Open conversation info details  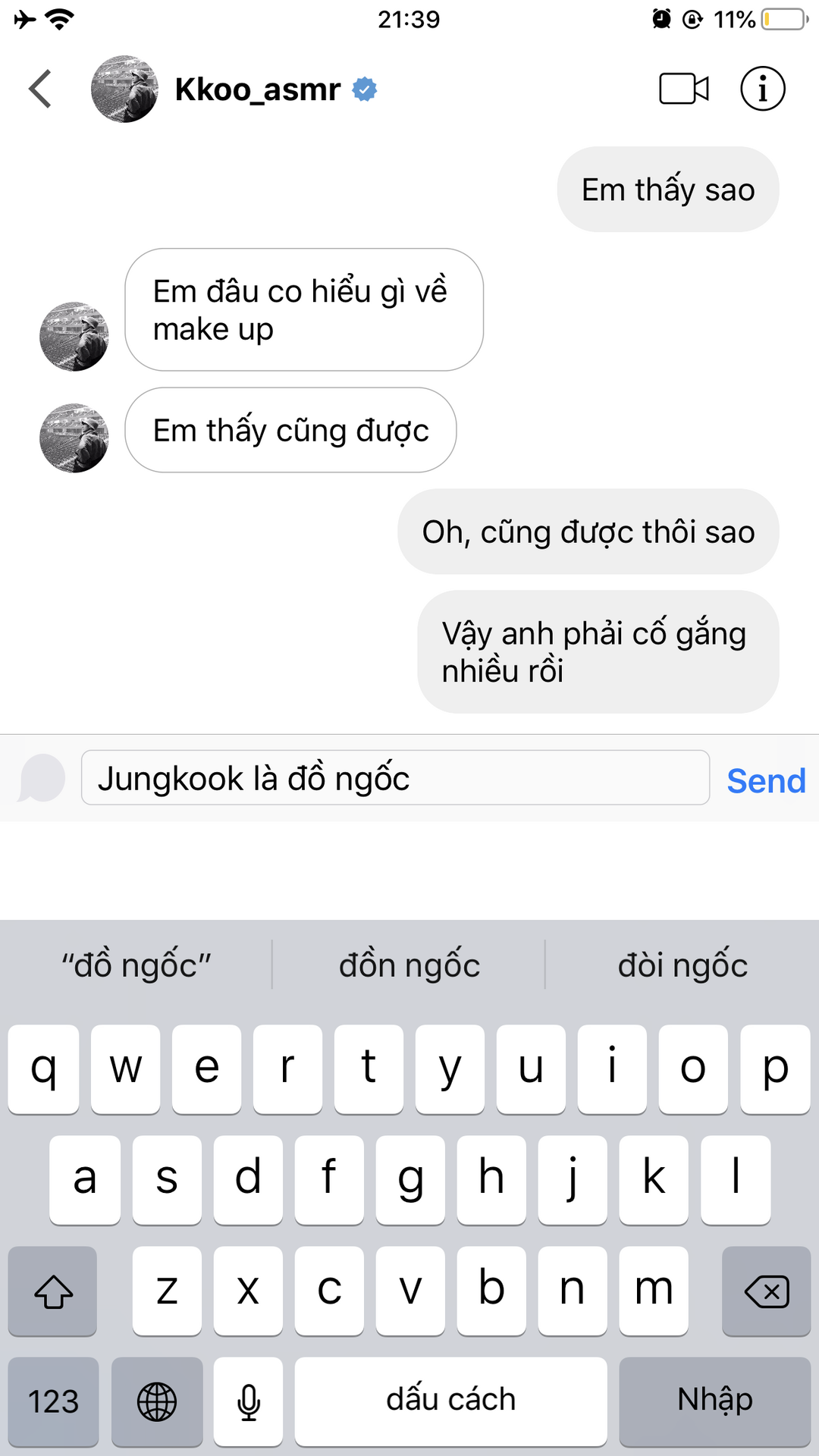click(762, 89)
